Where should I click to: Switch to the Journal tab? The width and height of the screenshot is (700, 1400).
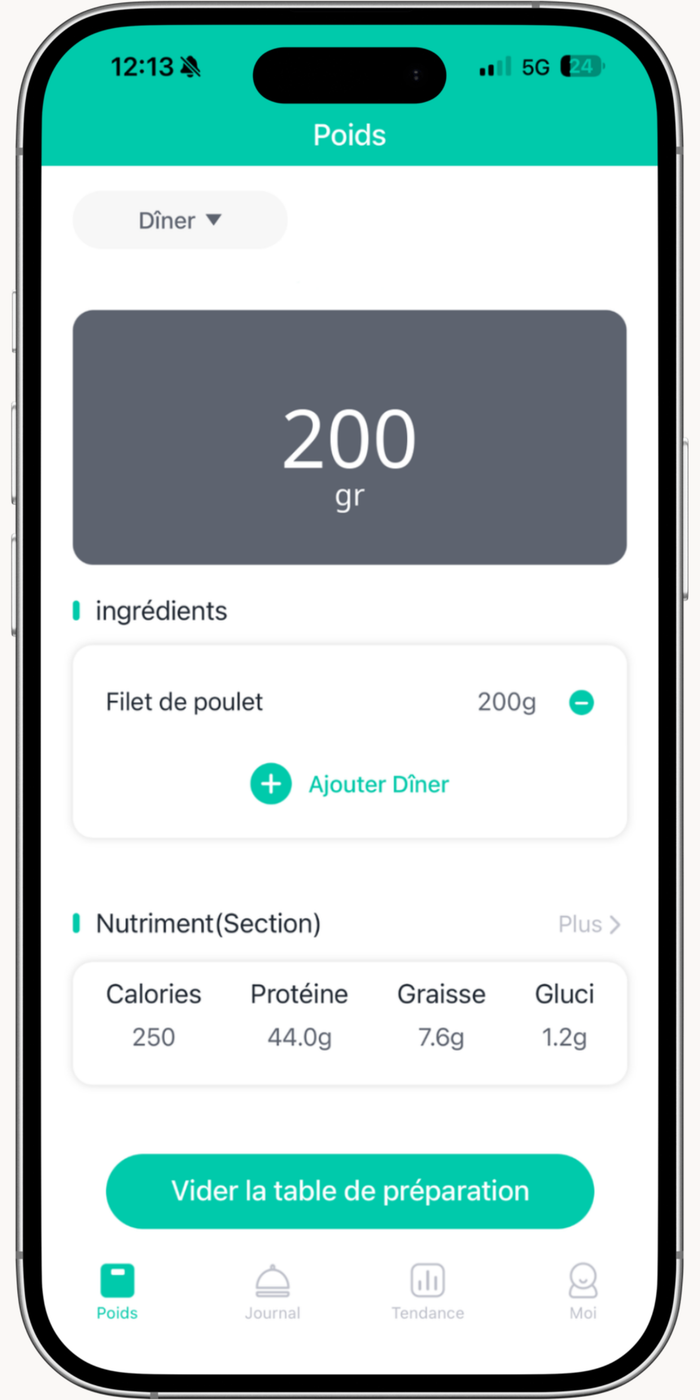(272, 1292)
